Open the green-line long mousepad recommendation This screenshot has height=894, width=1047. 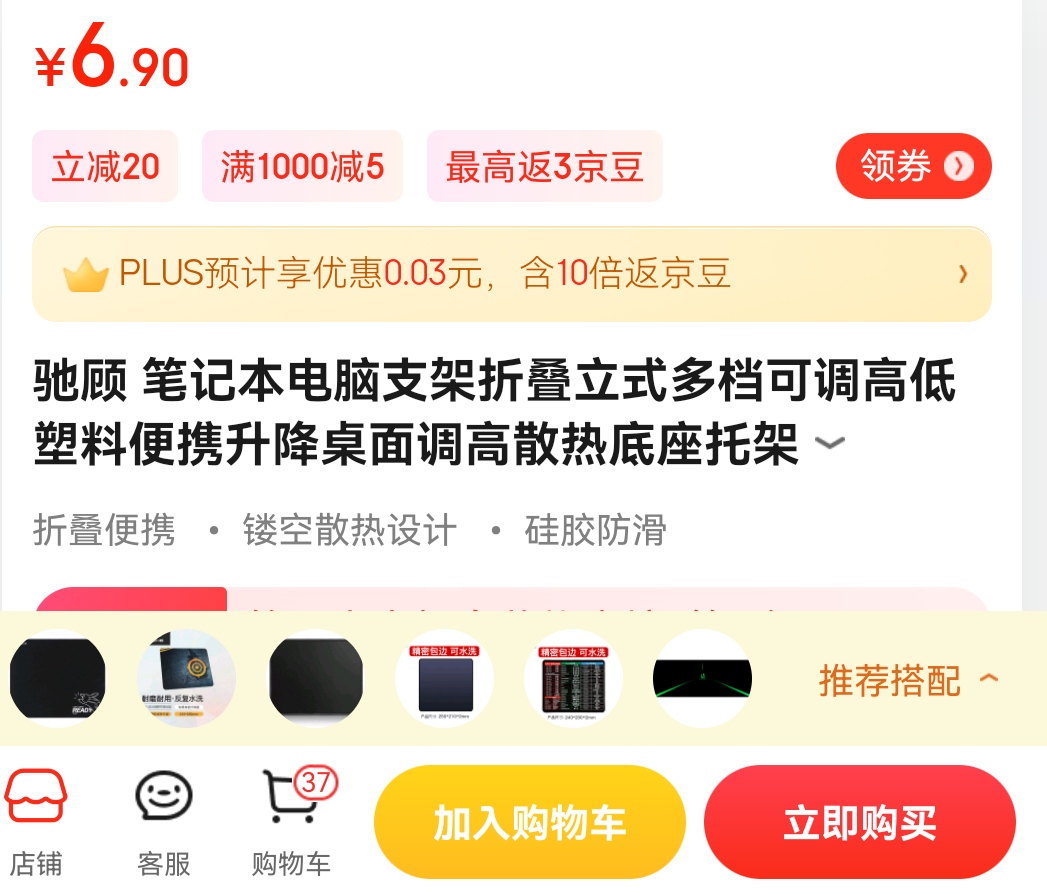click(x=702, y=679)
